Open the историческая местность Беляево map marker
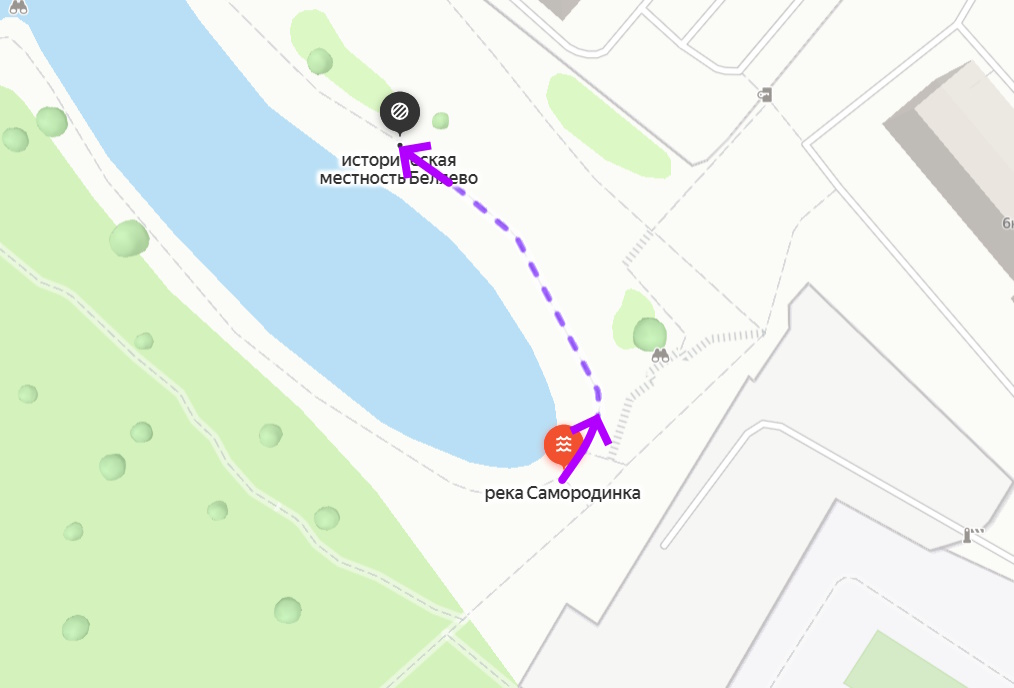Viewport: 1014px width, 688px height. point(400,111)
